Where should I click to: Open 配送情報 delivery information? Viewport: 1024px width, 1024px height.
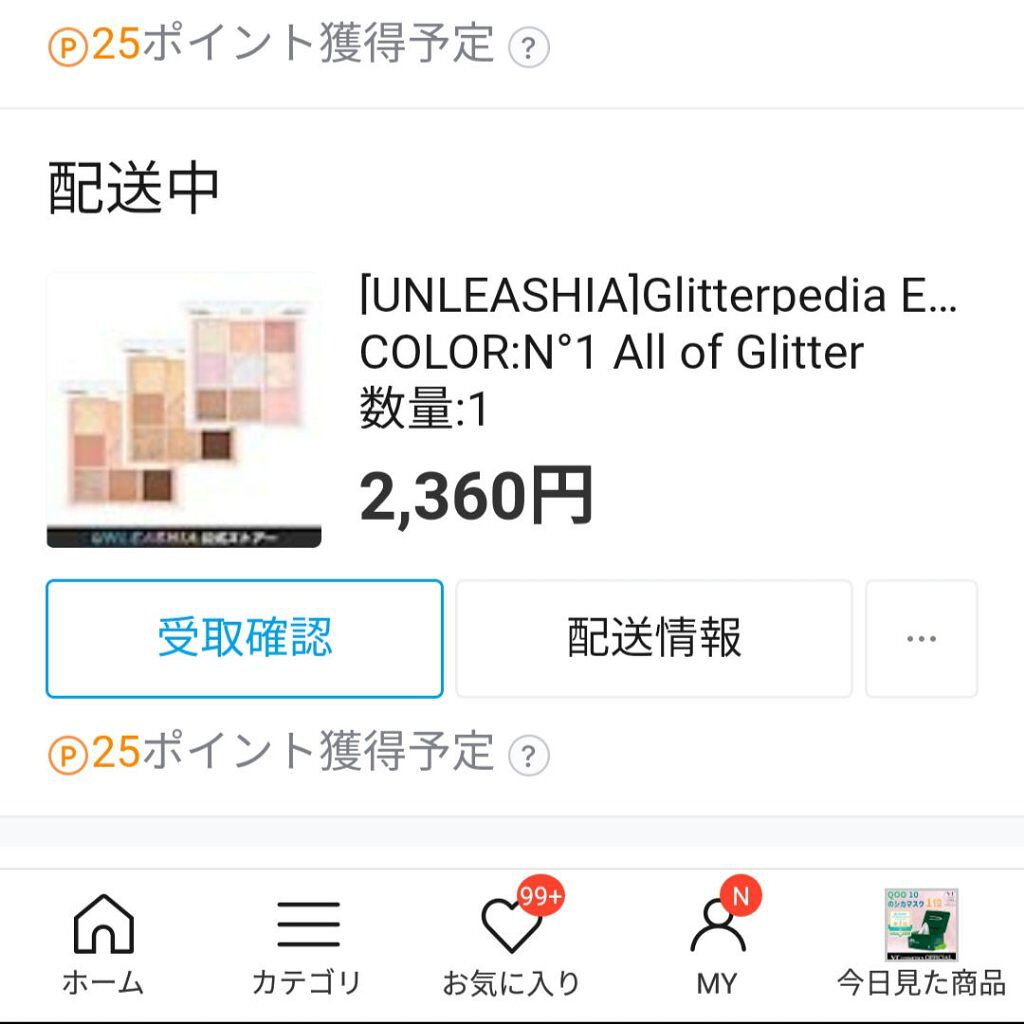pos(654,638)
